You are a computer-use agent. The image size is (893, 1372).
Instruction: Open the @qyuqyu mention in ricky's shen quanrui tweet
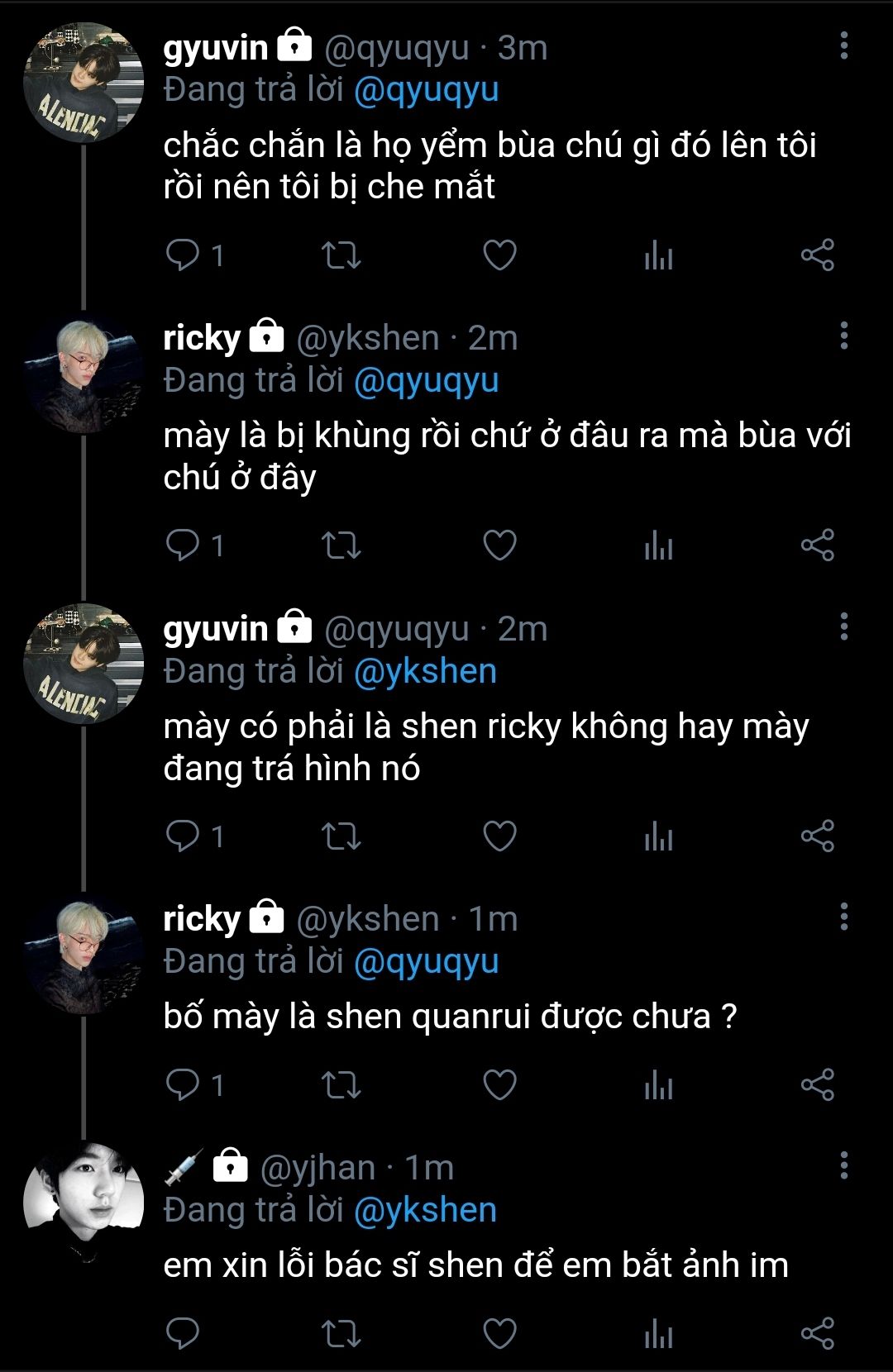[x=426, y=961]
